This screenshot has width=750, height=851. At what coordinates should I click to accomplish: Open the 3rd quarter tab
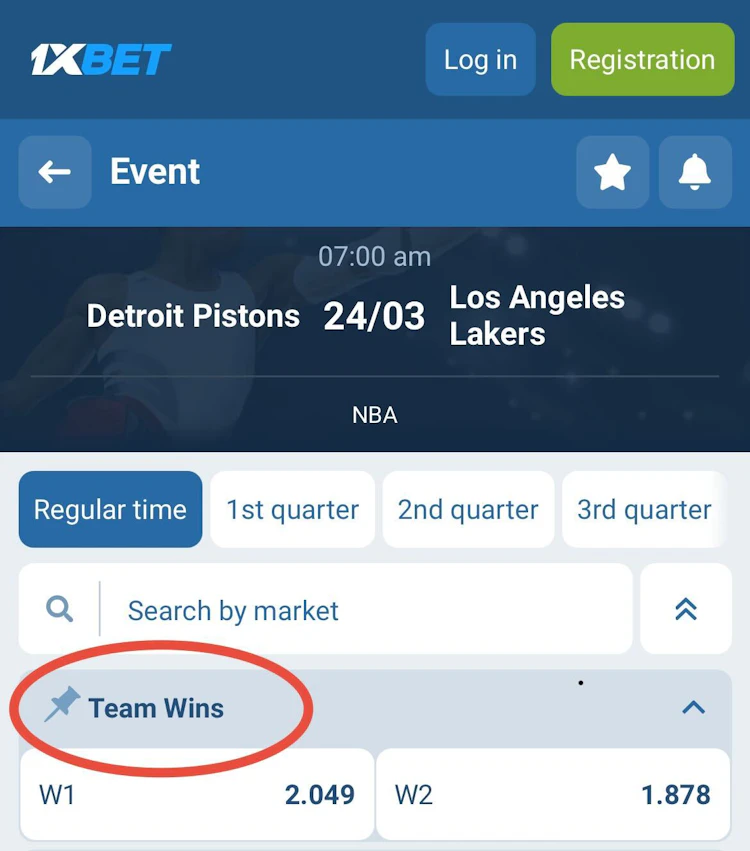tap(643, 509)
